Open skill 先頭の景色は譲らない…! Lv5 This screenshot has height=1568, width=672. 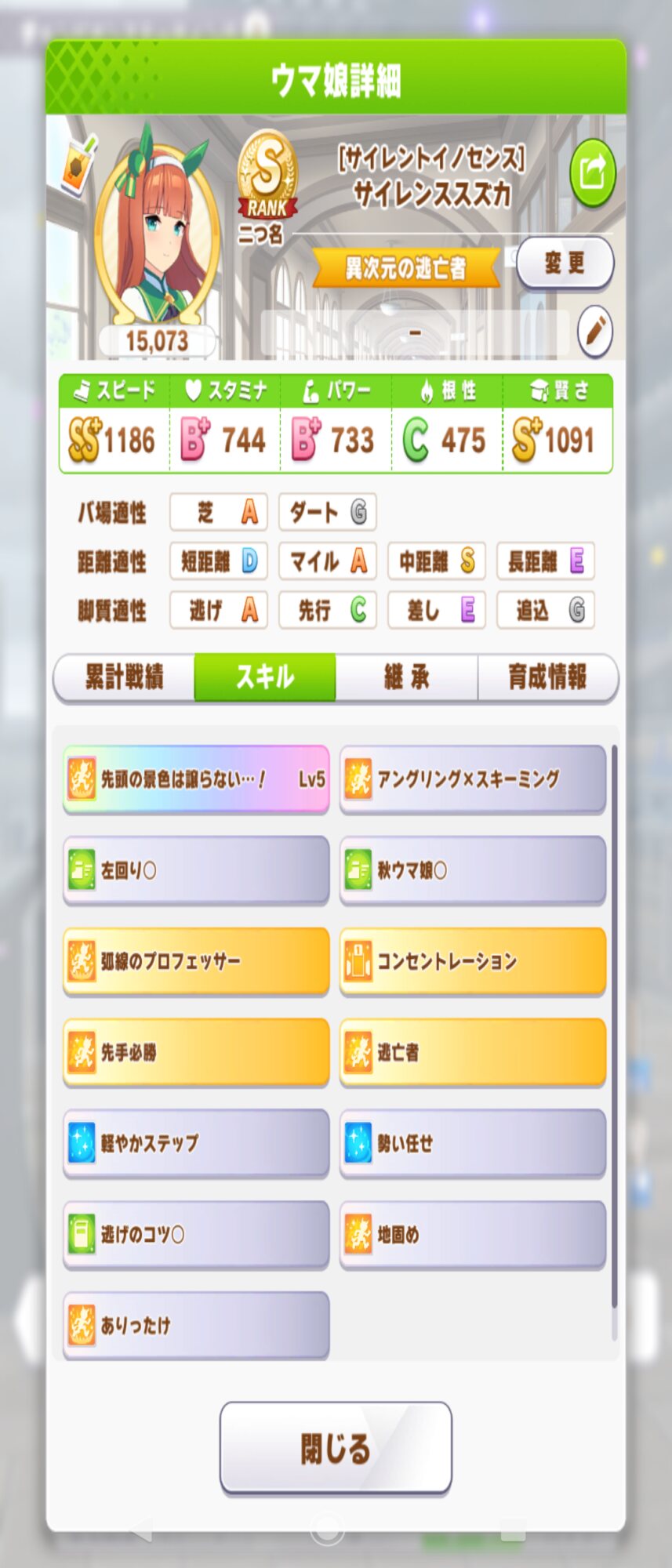(196, 779)
